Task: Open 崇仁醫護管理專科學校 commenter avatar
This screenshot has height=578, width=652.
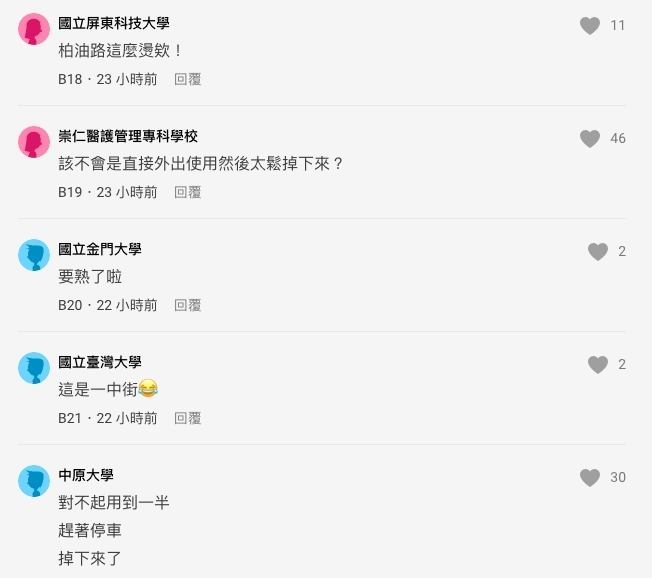Action: (34, 142)
